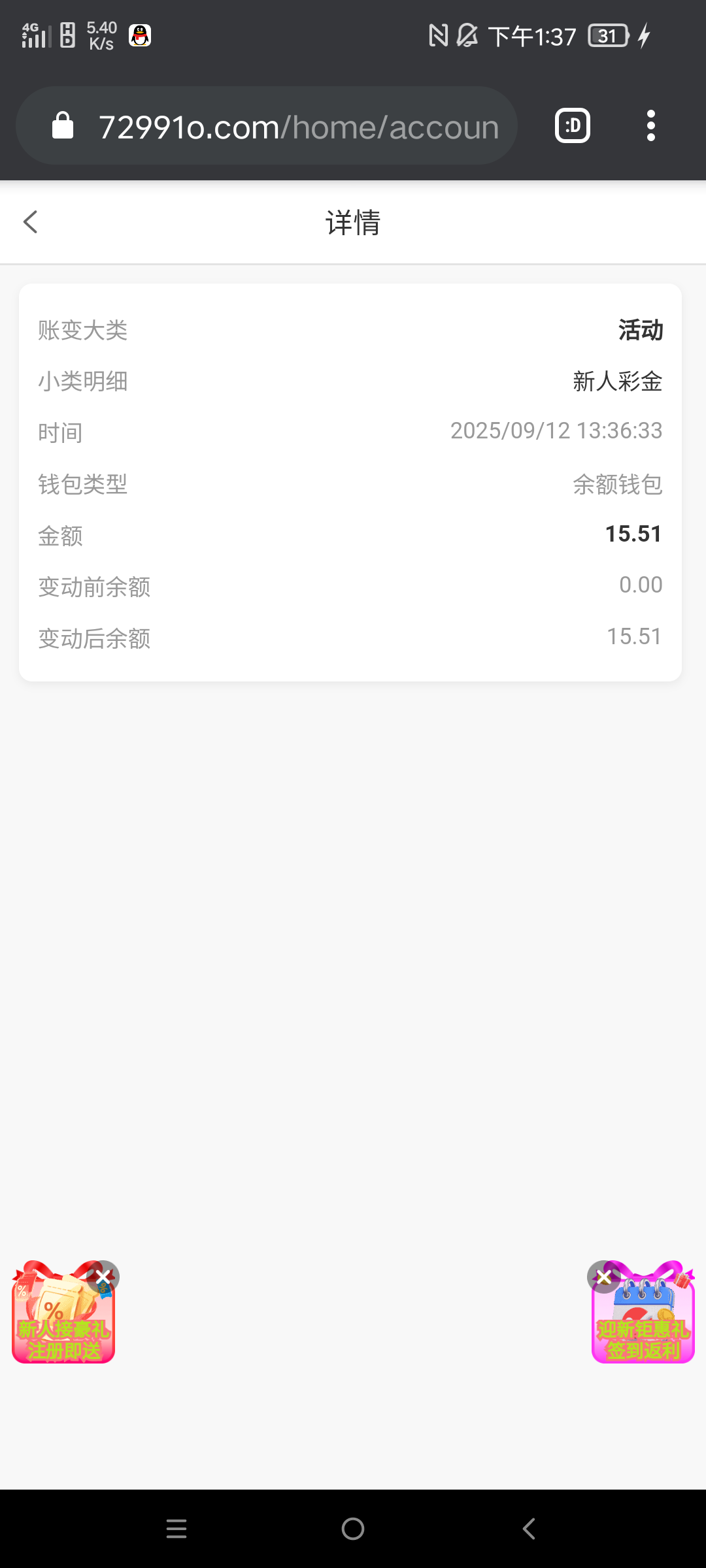This screenshot has width=706, height=1568.
Task: Open the browser tab switcher
Action: pyautogui.click(x=573, y=125)
